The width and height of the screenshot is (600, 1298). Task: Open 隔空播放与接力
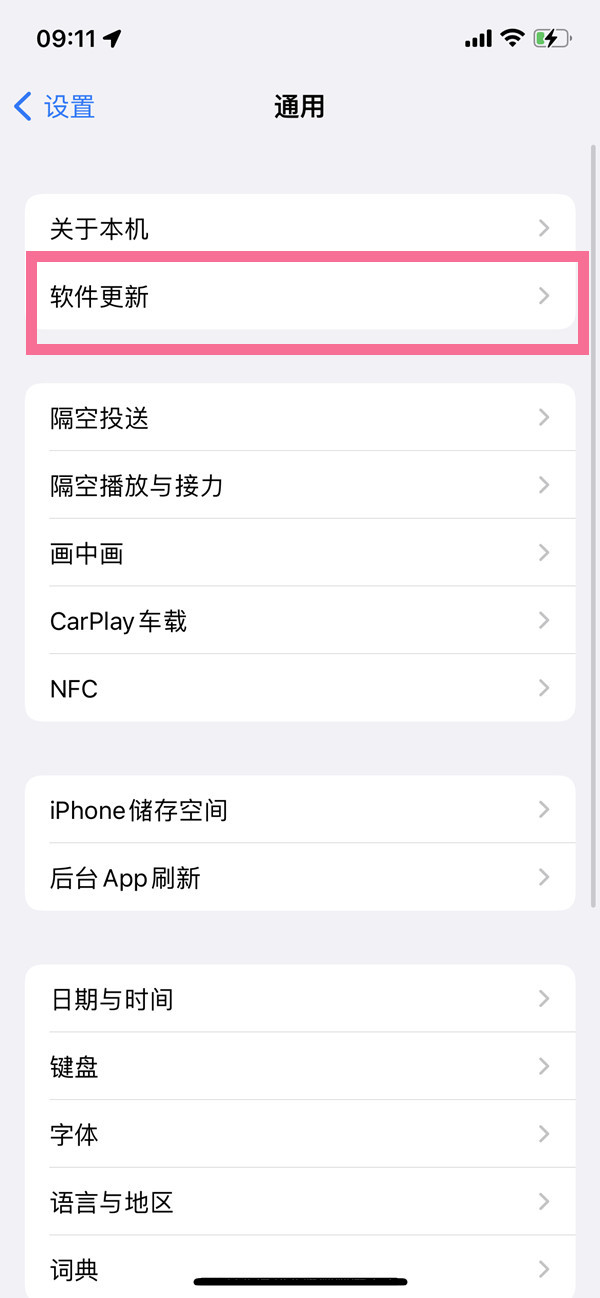point(299,486)
